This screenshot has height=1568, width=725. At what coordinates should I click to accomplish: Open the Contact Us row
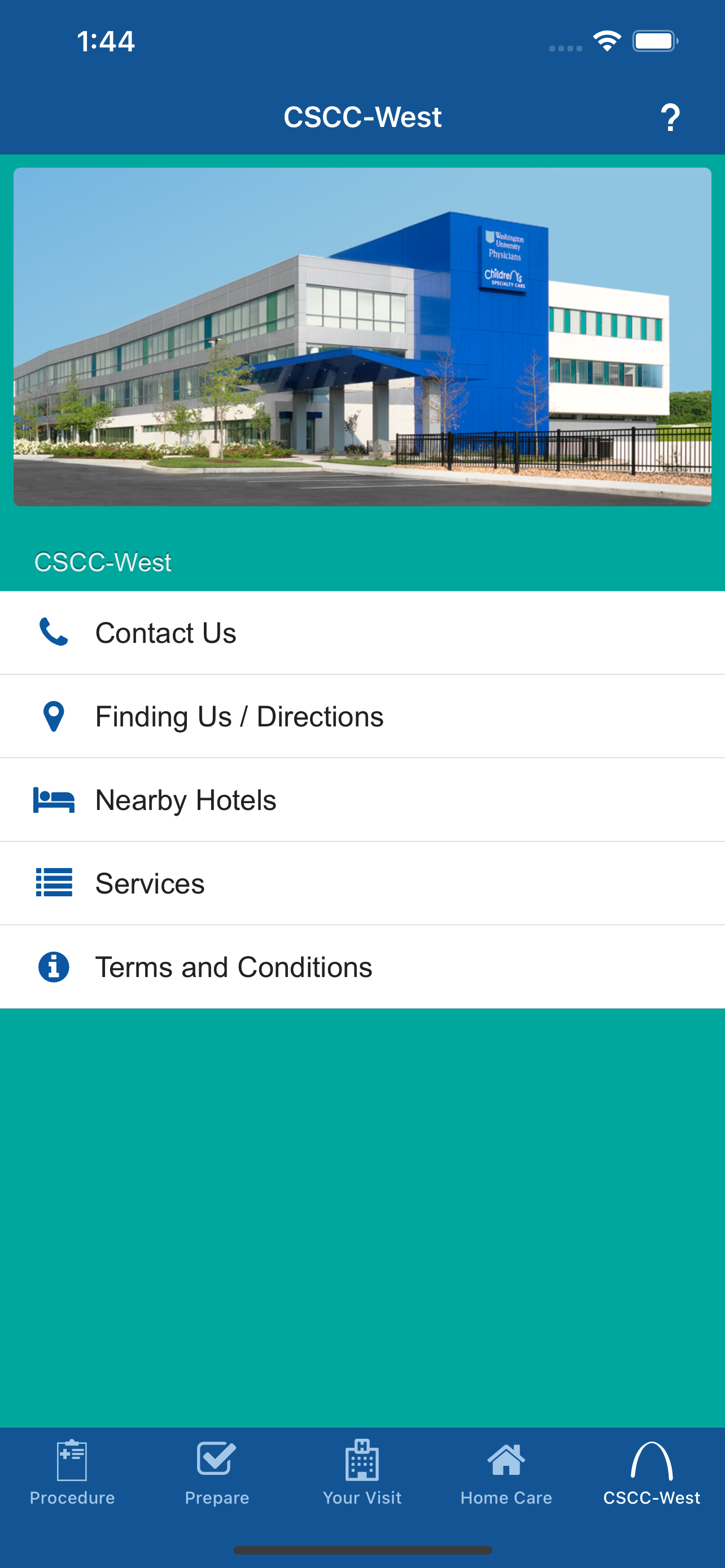(x=361, y=632)
